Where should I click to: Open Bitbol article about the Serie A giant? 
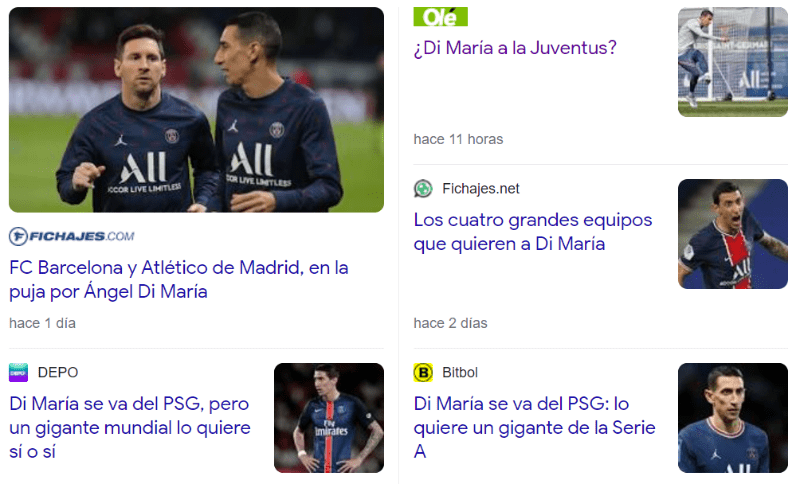(x=534, y=427)
